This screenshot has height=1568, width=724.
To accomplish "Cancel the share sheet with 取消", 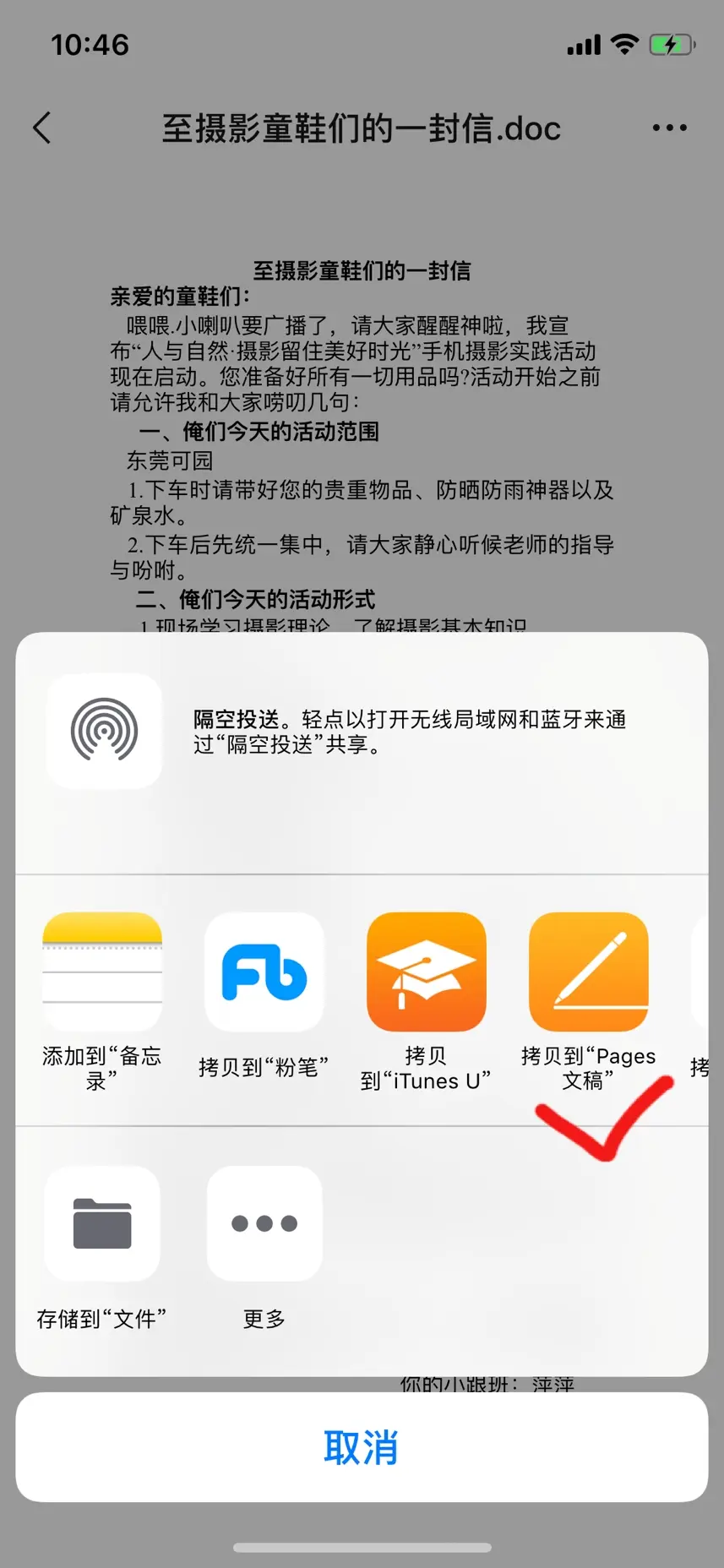I will pyautogui.click(x=362, y=1447).
